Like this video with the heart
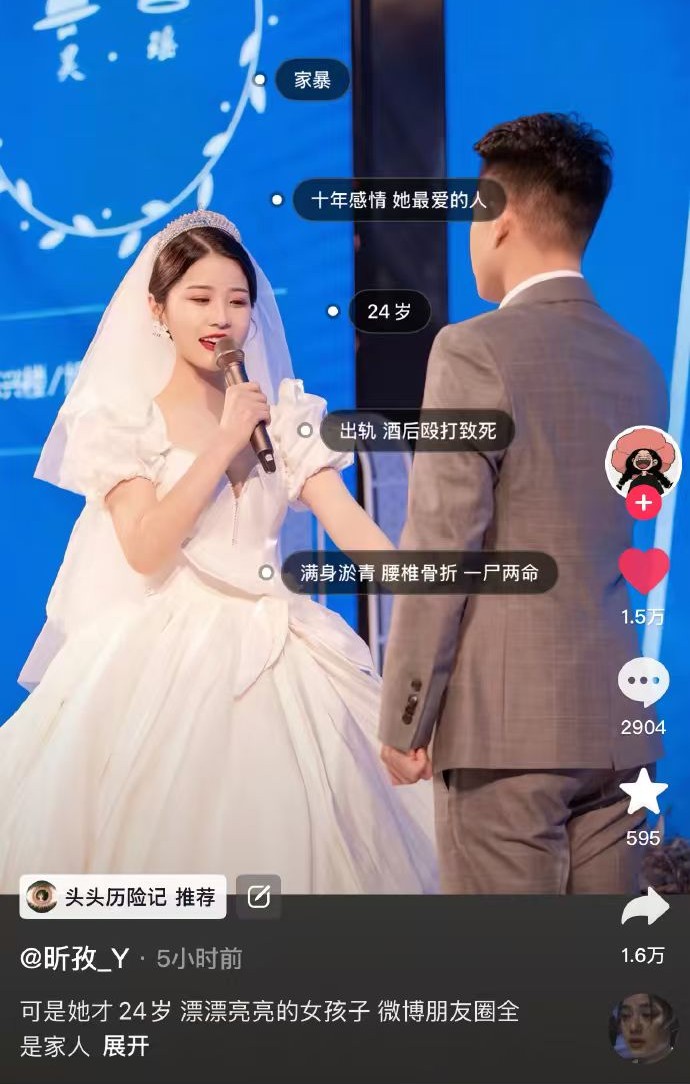This screenshot has height=1084, width=690. 643,571
